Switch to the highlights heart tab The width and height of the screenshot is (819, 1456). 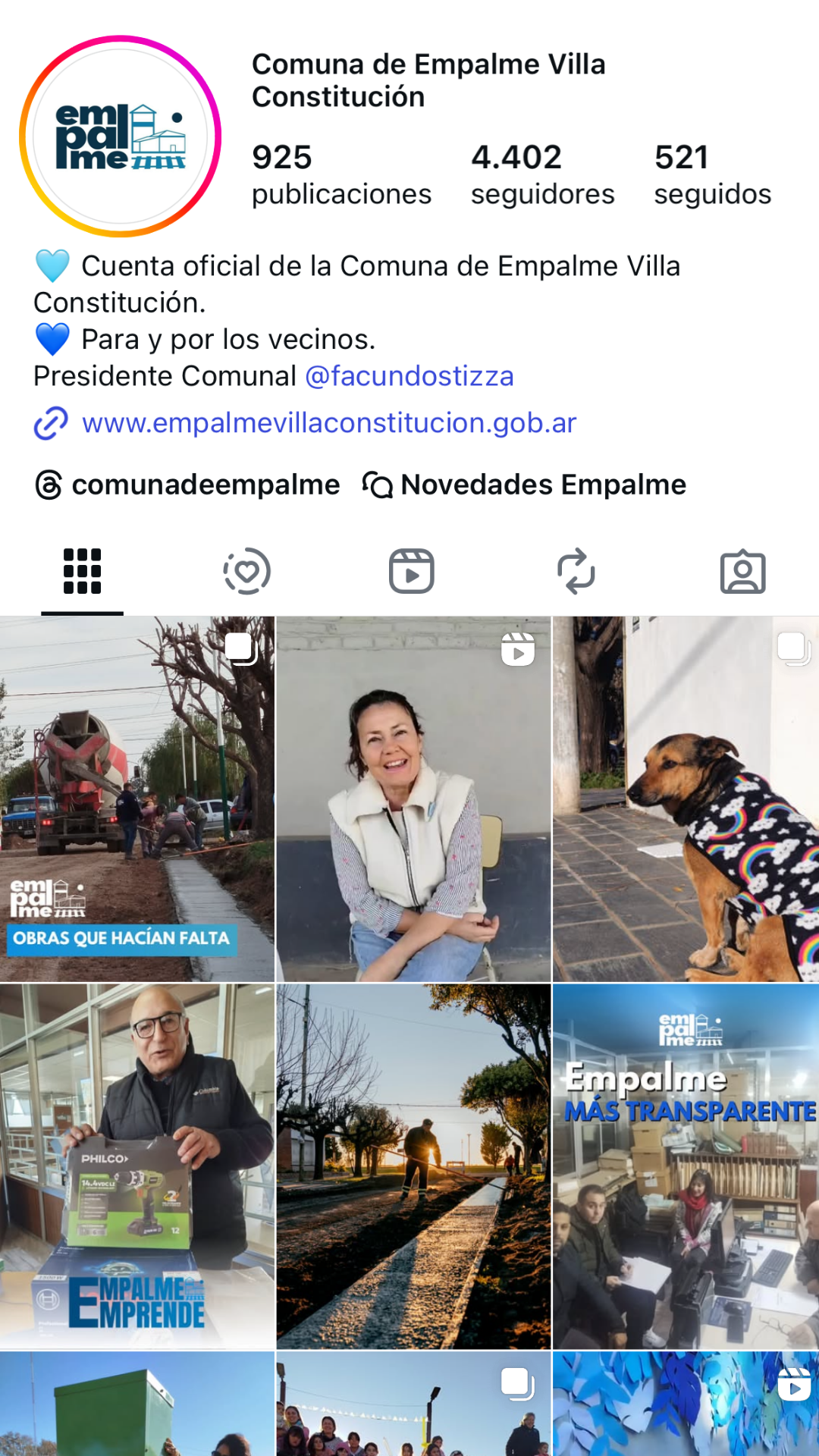246,571
